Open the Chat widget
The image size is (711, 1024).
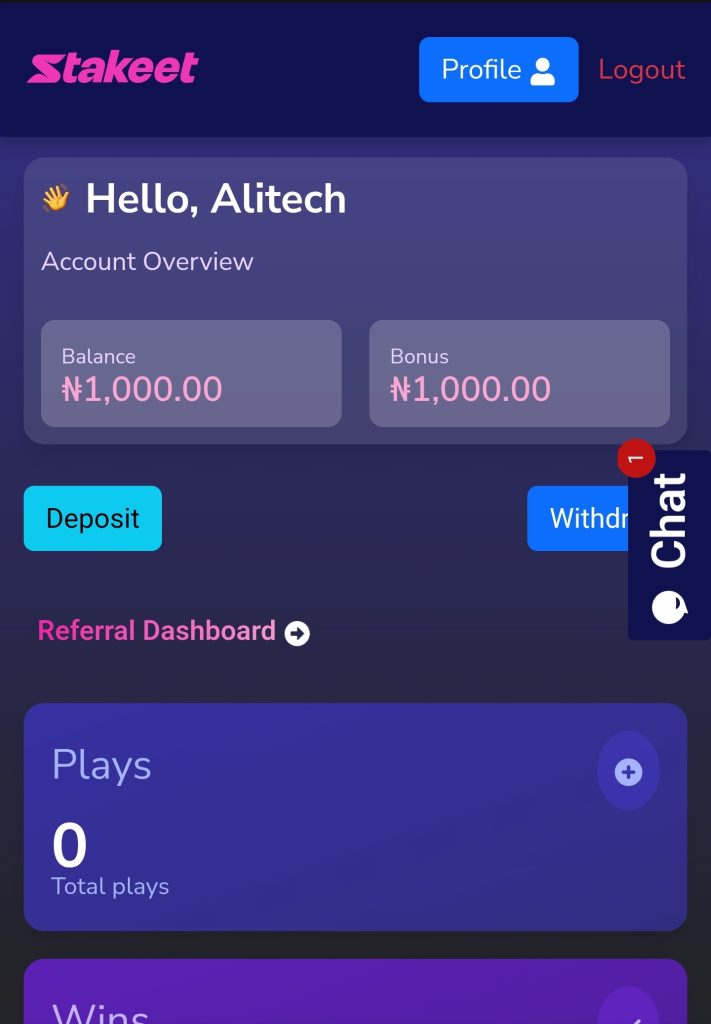669,545
